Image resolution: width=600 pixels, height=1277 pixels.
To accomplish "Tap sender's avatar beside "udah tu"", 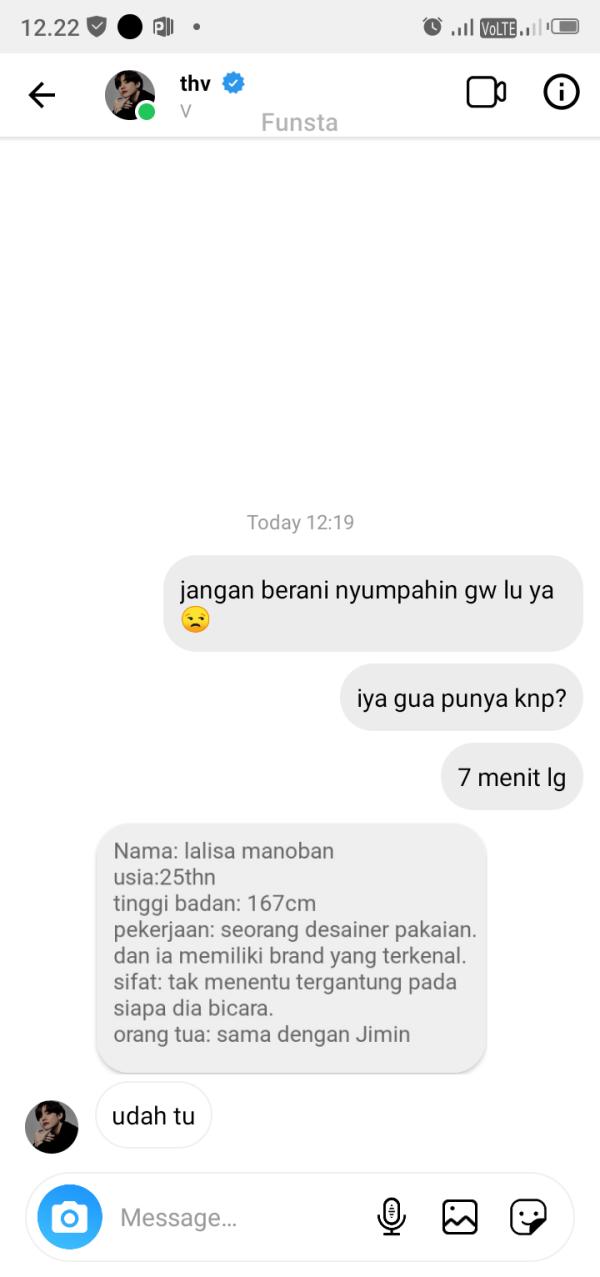I will point(52,1127).
